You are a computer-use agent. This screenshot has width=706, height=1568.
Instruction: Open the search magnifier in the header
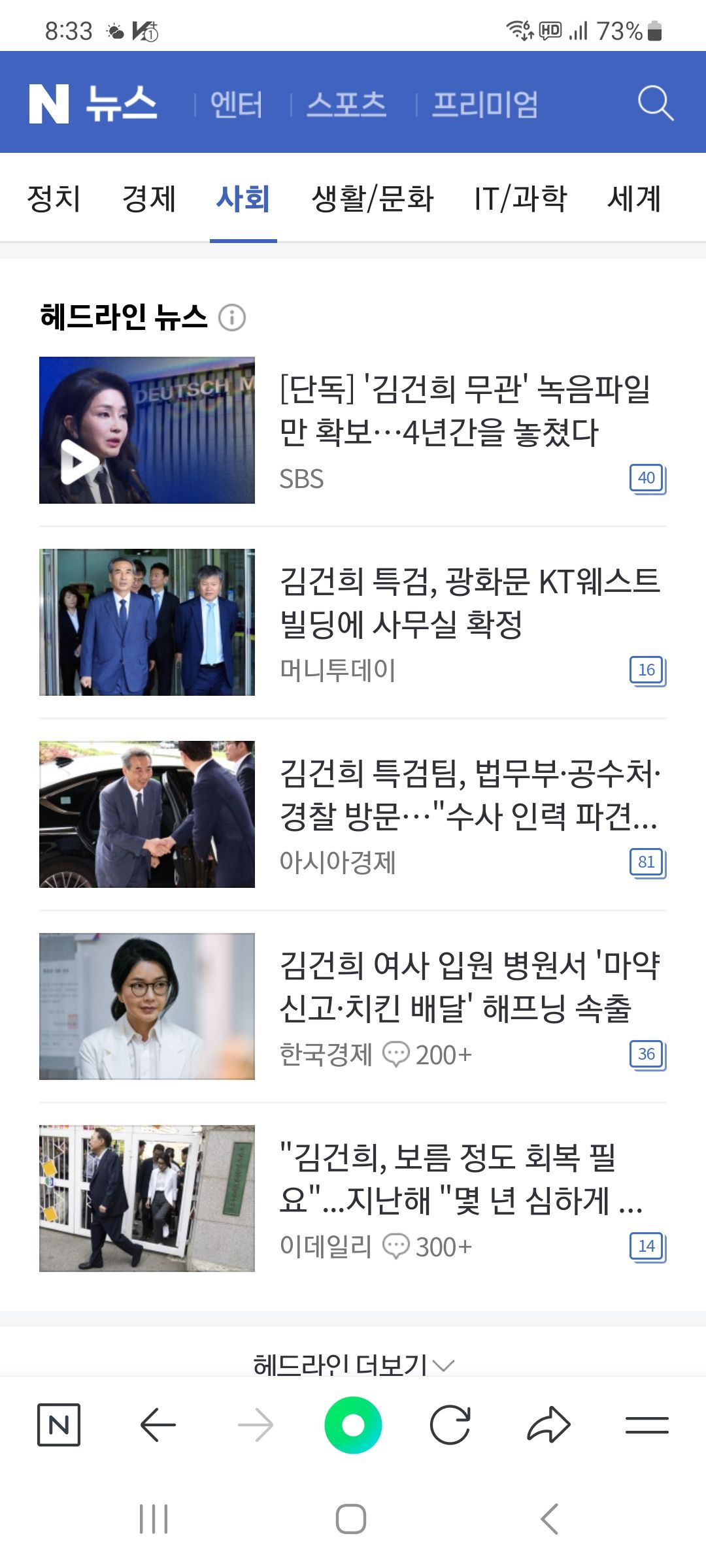656,103
